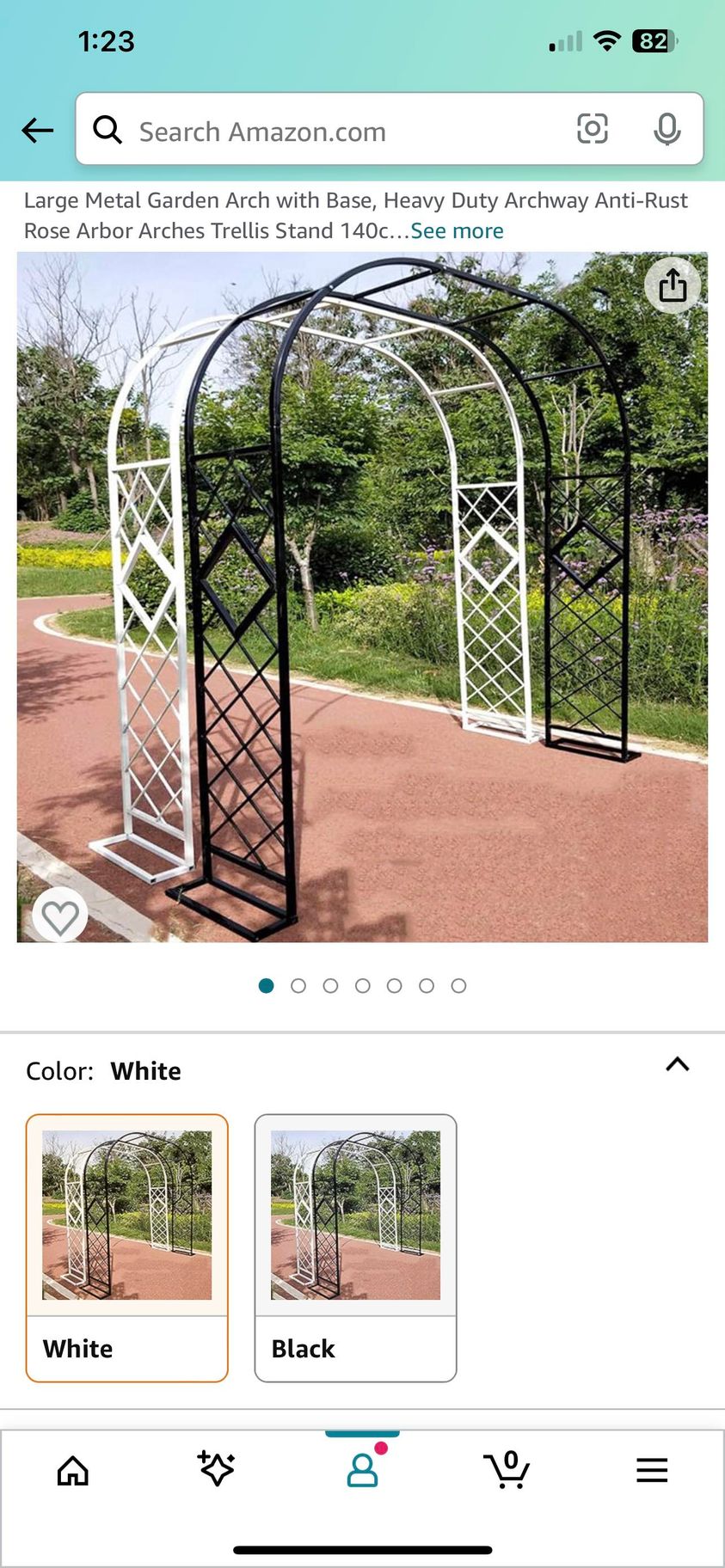Add product to wish list heart
Viewport: 725px width, 1568px height.
[60, 916]
